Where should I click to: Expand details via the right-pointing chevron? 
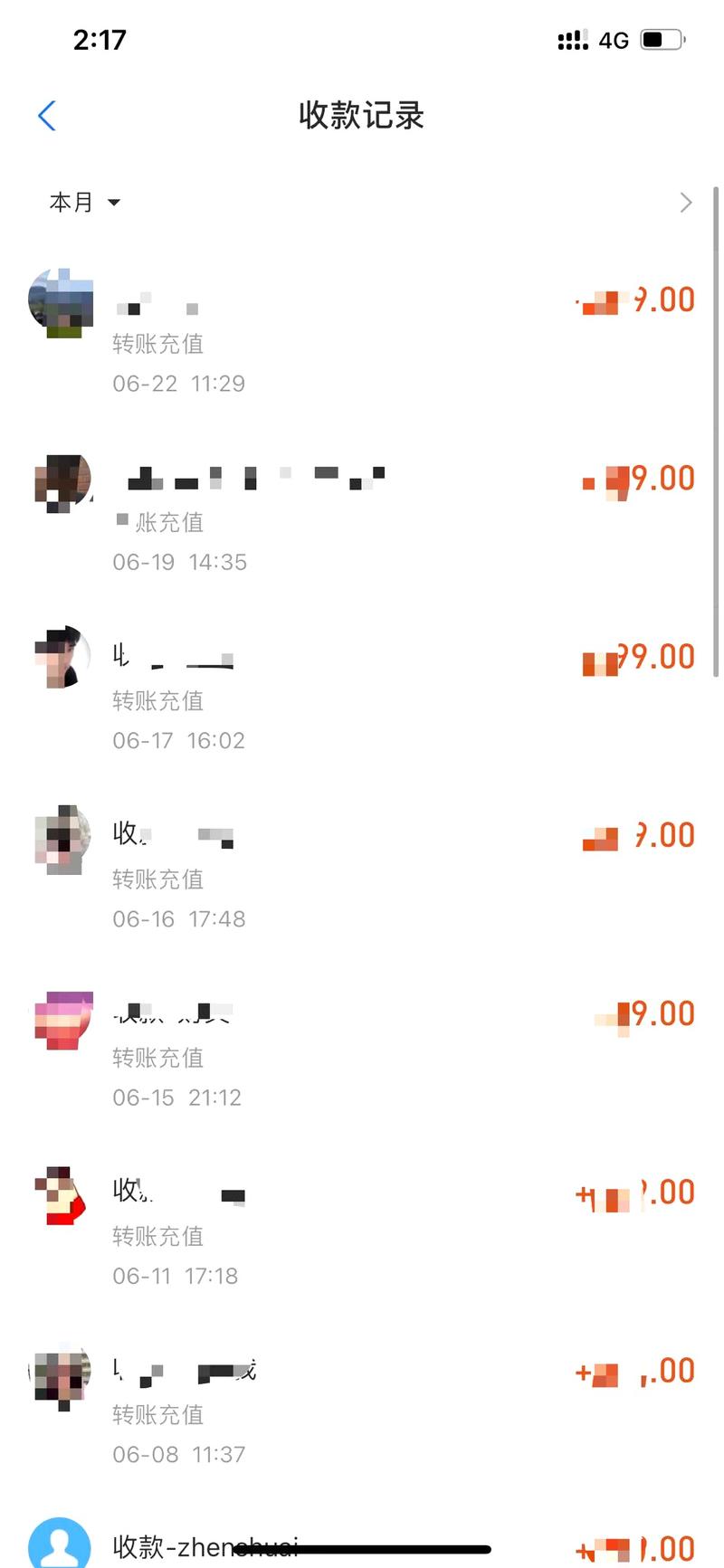tap(686, 202)
